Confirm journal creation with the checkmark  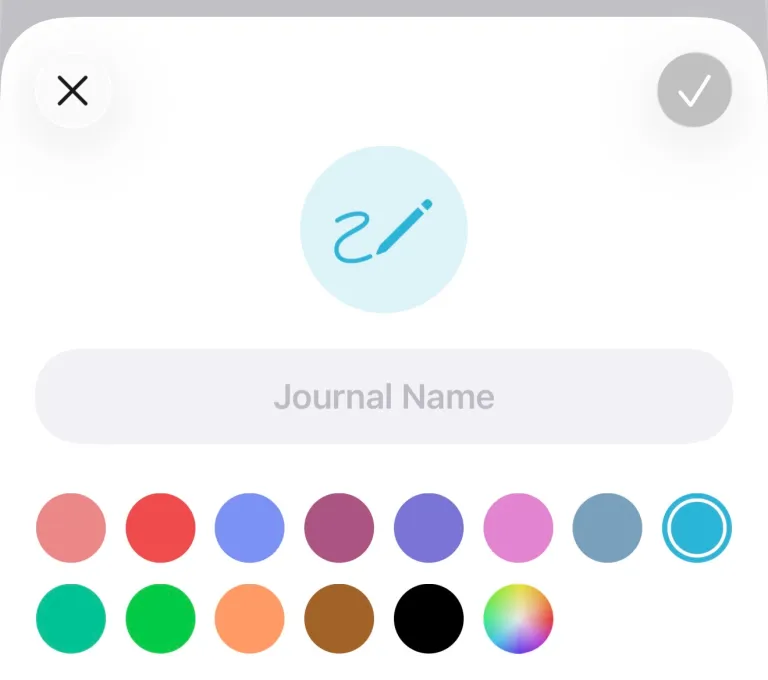pyautogui.click(x=694, y=92)
